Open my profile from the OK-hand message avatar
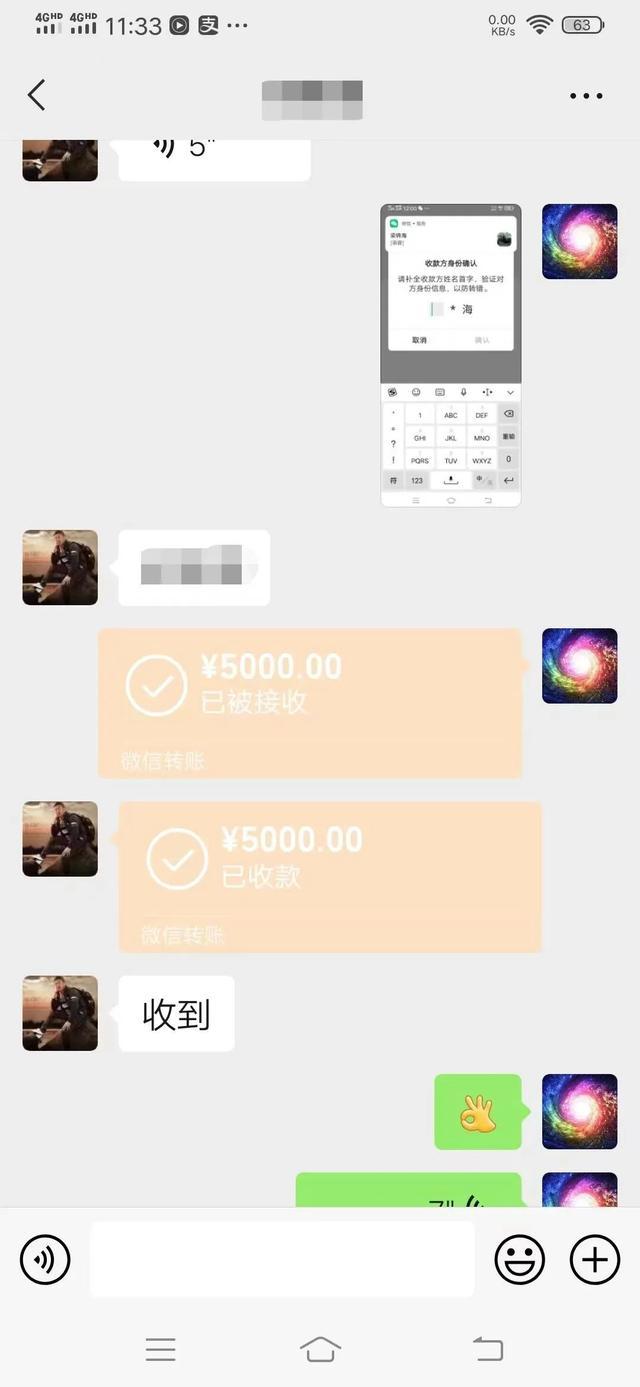Viewport: 640px width, 1387px height. (579, 1111)
